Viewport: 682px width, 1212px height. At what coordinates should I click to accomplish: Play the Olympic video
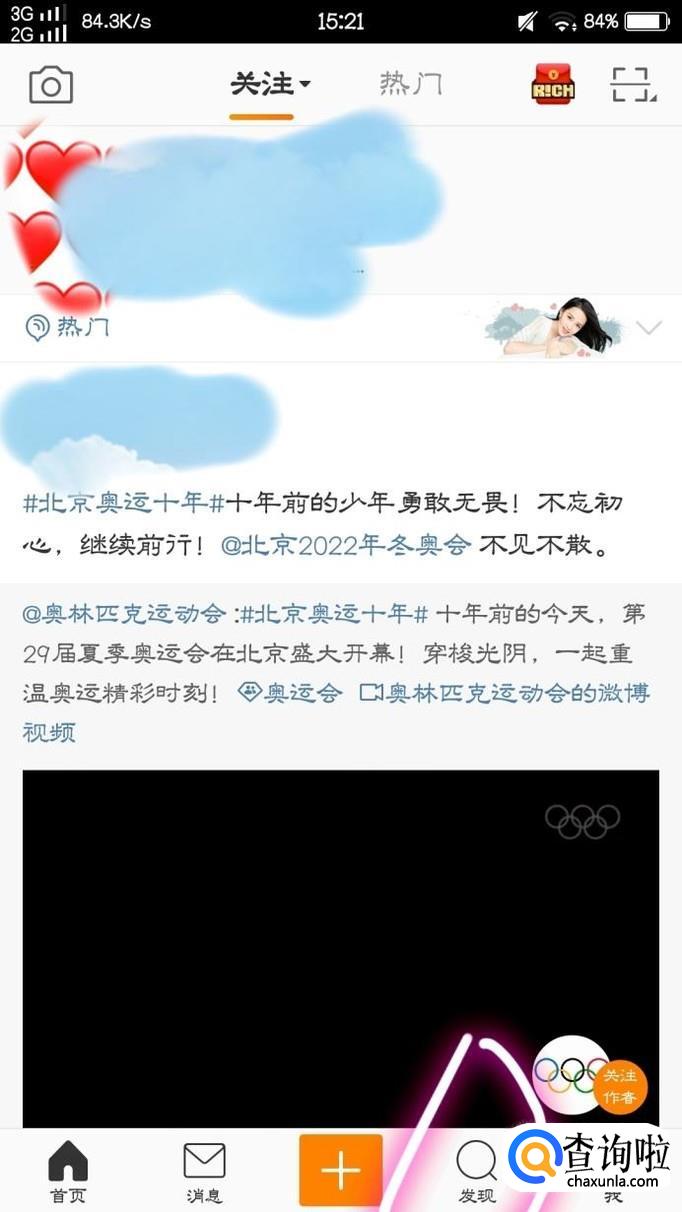coord(340,940)
